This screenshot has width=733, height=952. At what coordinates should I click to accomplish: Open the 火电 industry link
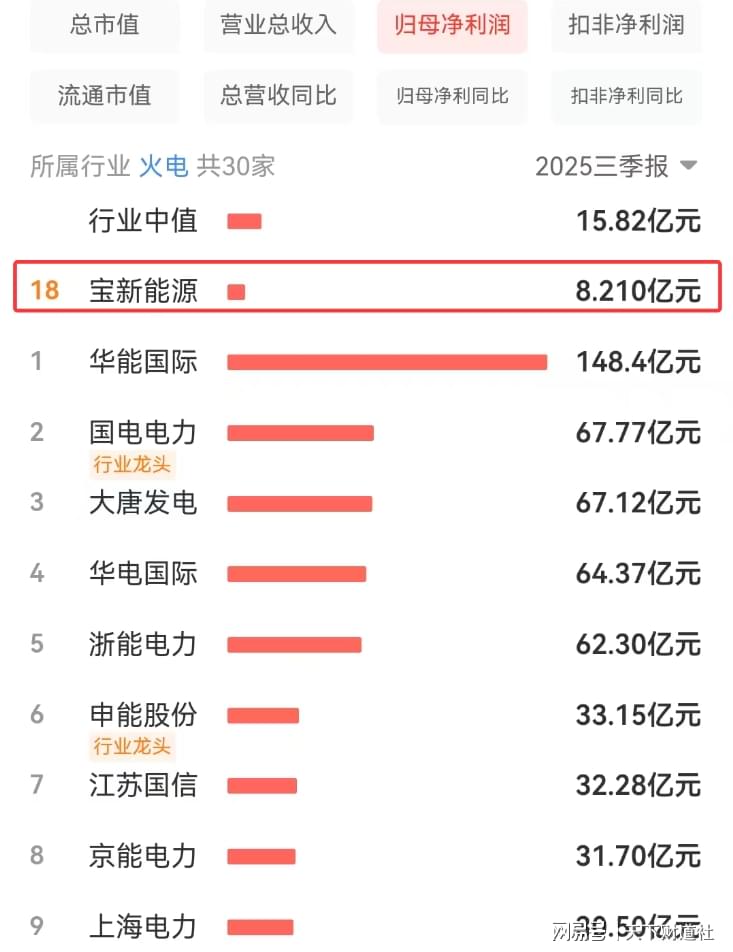[163, 166]
